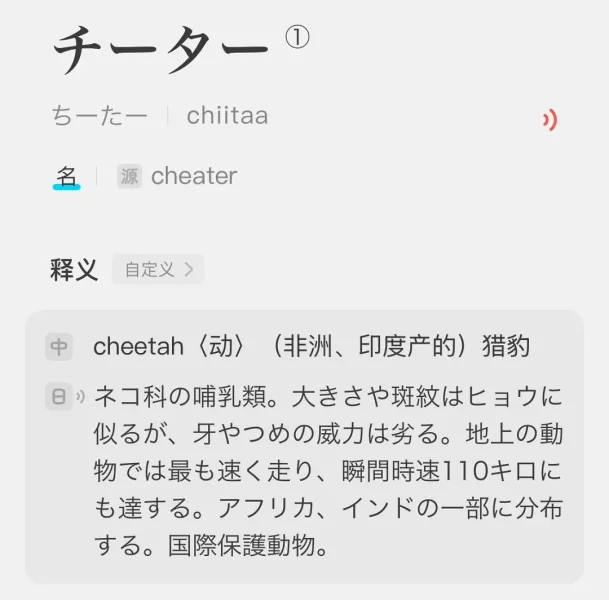Image resolution: width=609 pixels, height=600 pixels.
Task: Open the 自定义 custom definition option
Action: (x=158, y=269)
